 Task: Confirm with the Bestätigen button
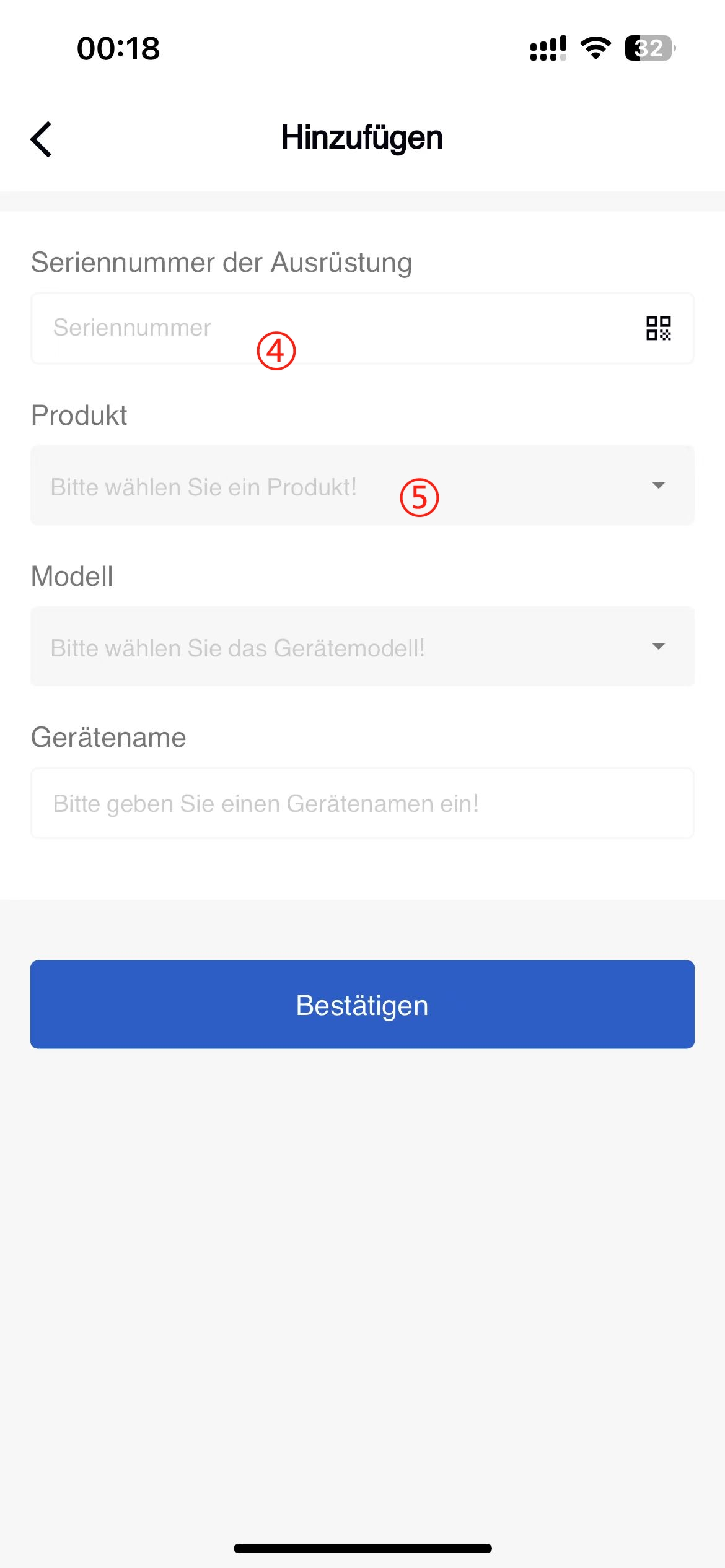coord(362,1004)
